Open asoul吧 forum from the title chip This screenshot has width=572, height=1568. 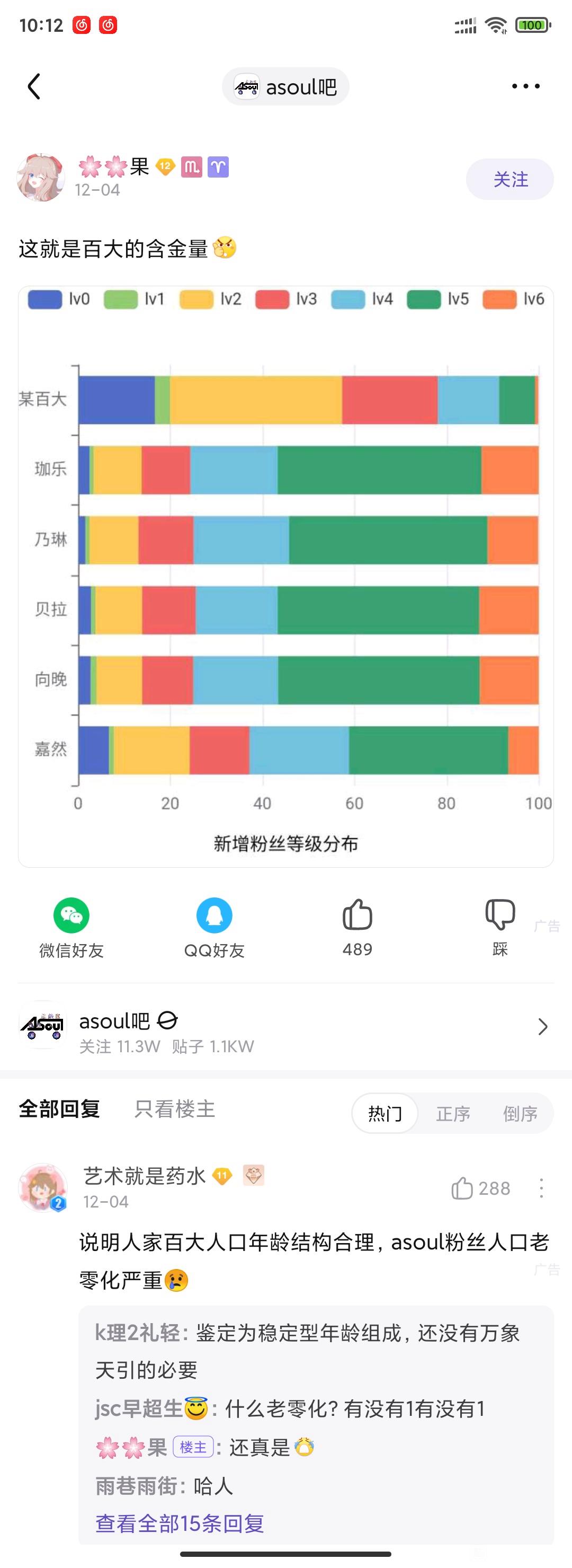coord(285,87)
